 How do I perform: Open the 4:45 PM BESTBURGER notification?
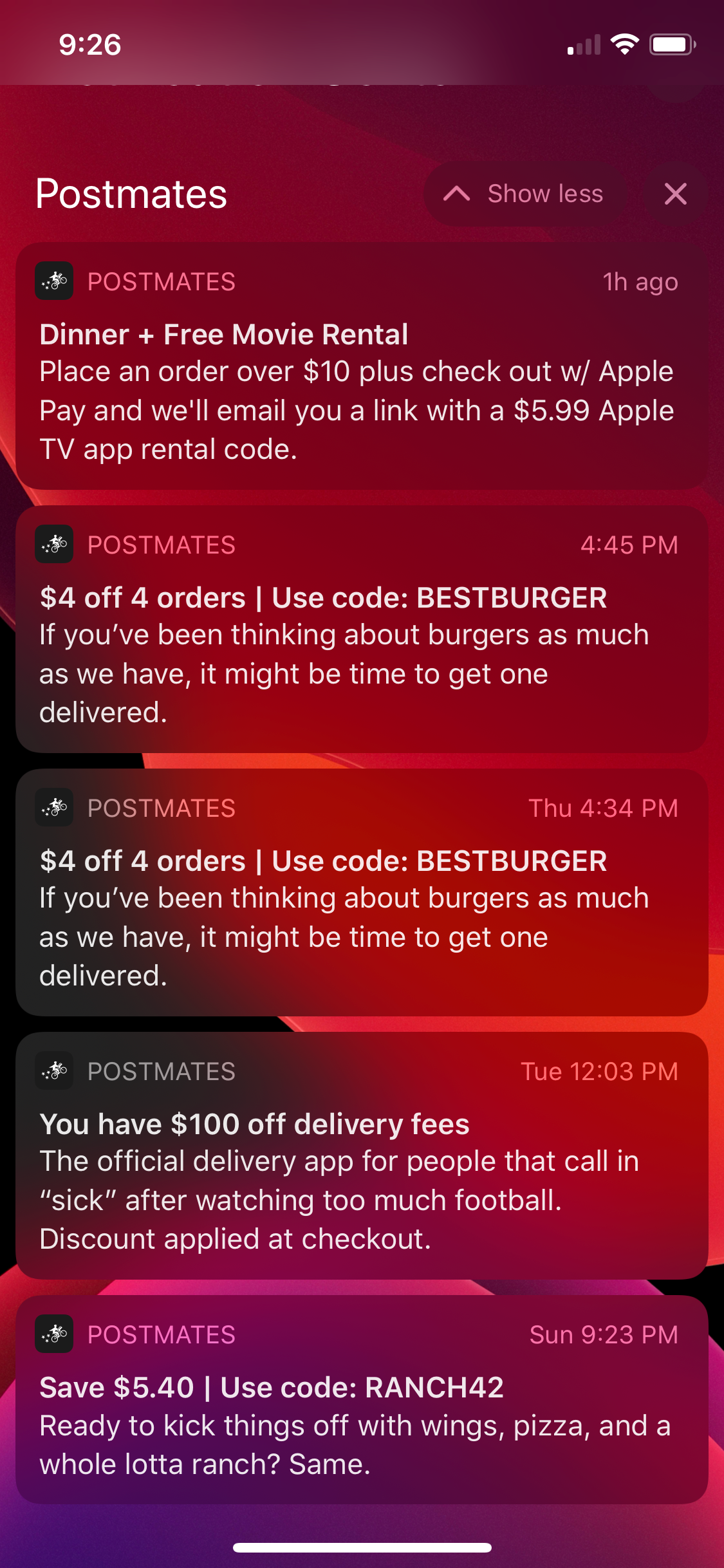point(362,629)
